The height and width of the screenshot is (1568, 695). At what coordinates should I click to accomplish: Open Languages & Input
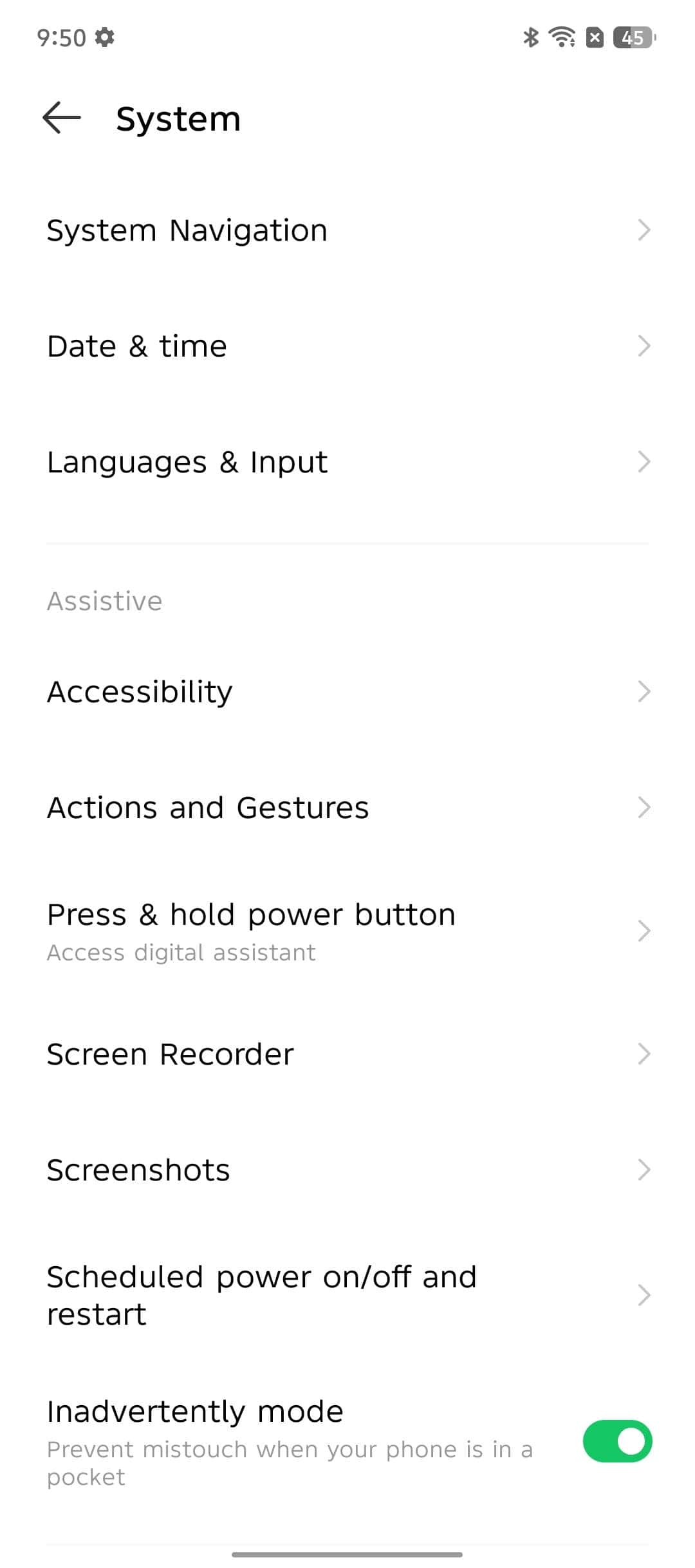[347, 462]
